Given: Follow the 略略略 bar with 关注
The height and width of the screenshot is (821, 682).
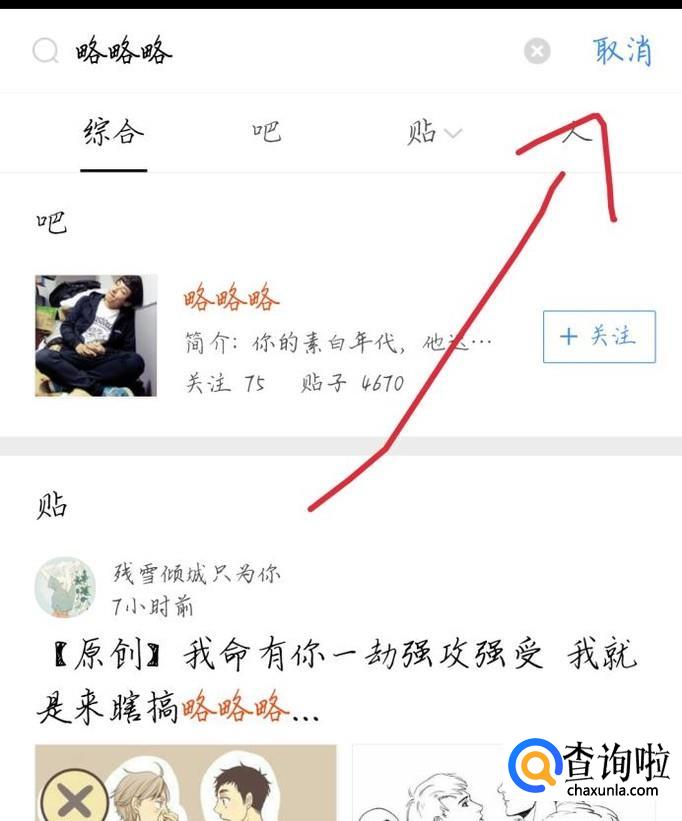Looking at the screenshot, I should [599, 336].
